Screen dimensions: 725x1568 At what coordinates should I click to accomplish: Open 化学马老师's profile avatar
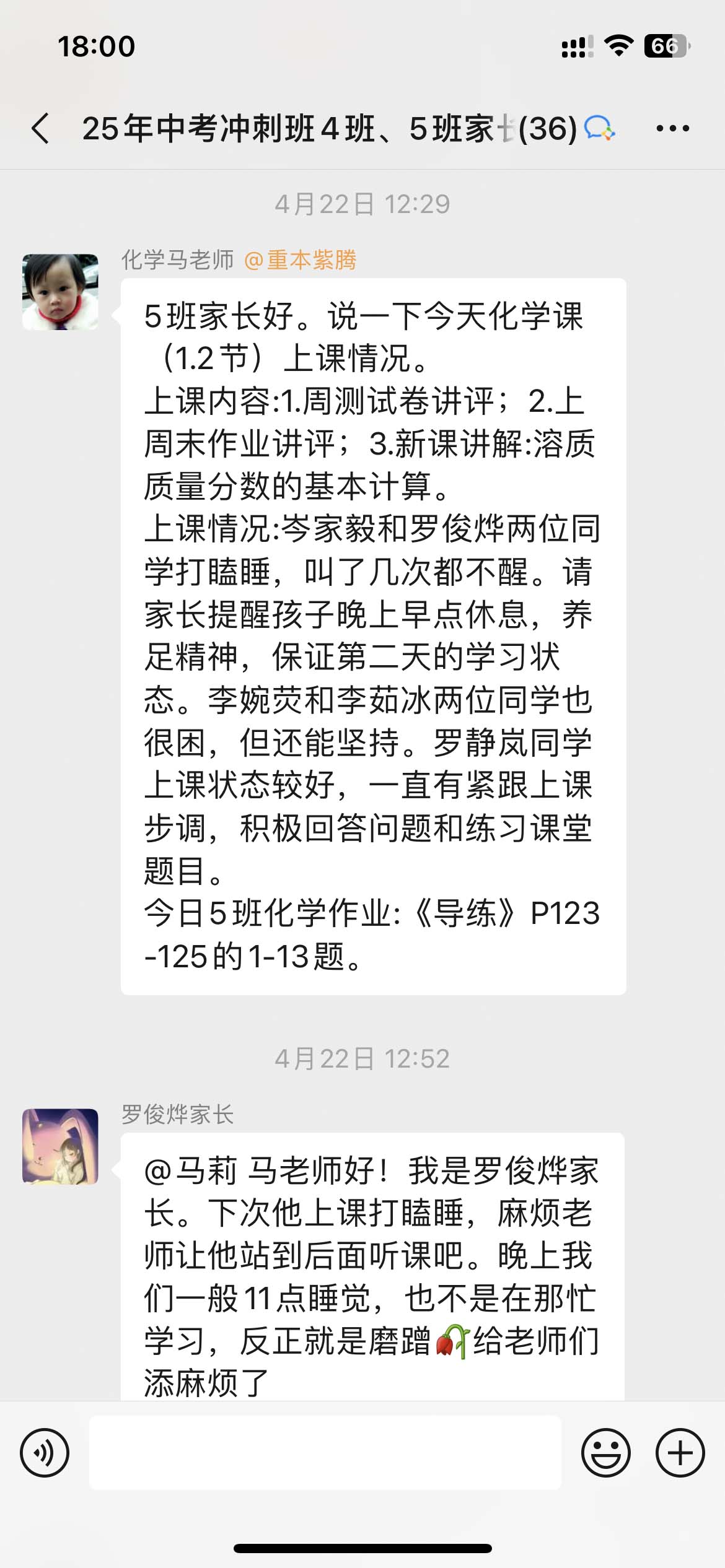pyautogui.click(x=60, y=292)
